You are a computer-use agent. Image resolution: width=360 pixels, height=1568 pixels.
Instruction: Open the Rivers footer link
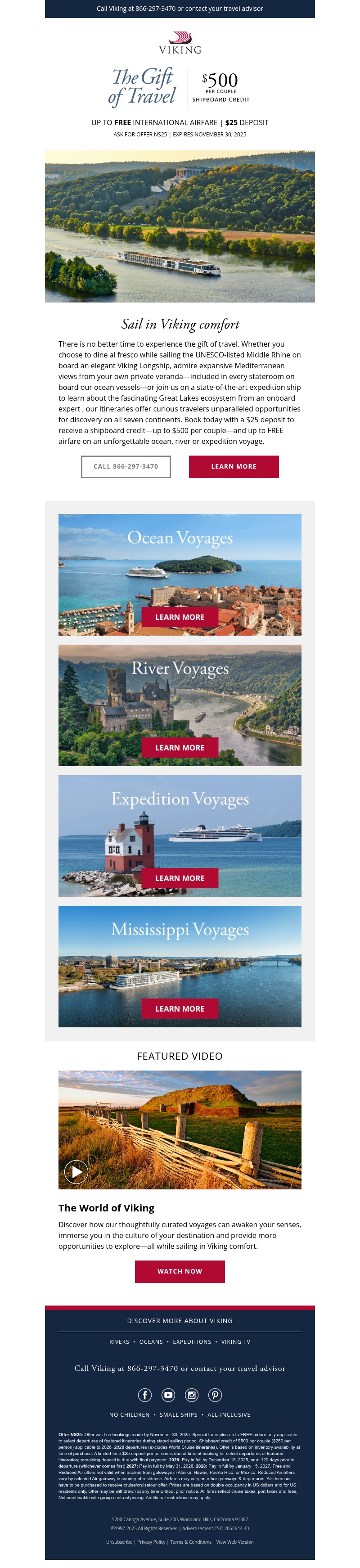click(119, 1342)
